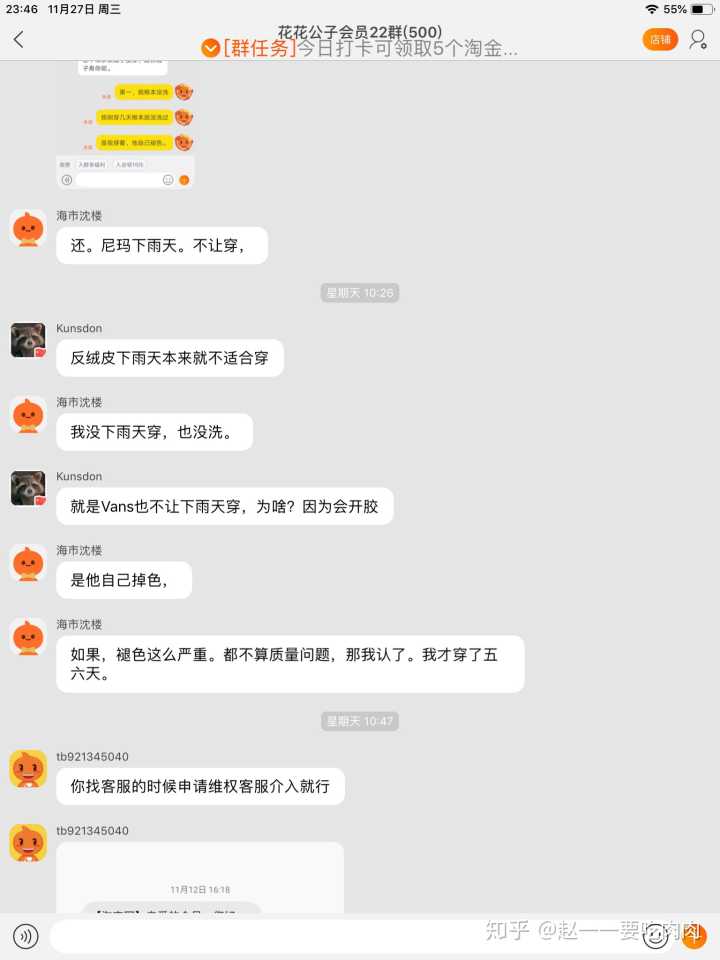Switch to voice message input
The width and height of the screenshot is (720, 960).
[26, 936]
